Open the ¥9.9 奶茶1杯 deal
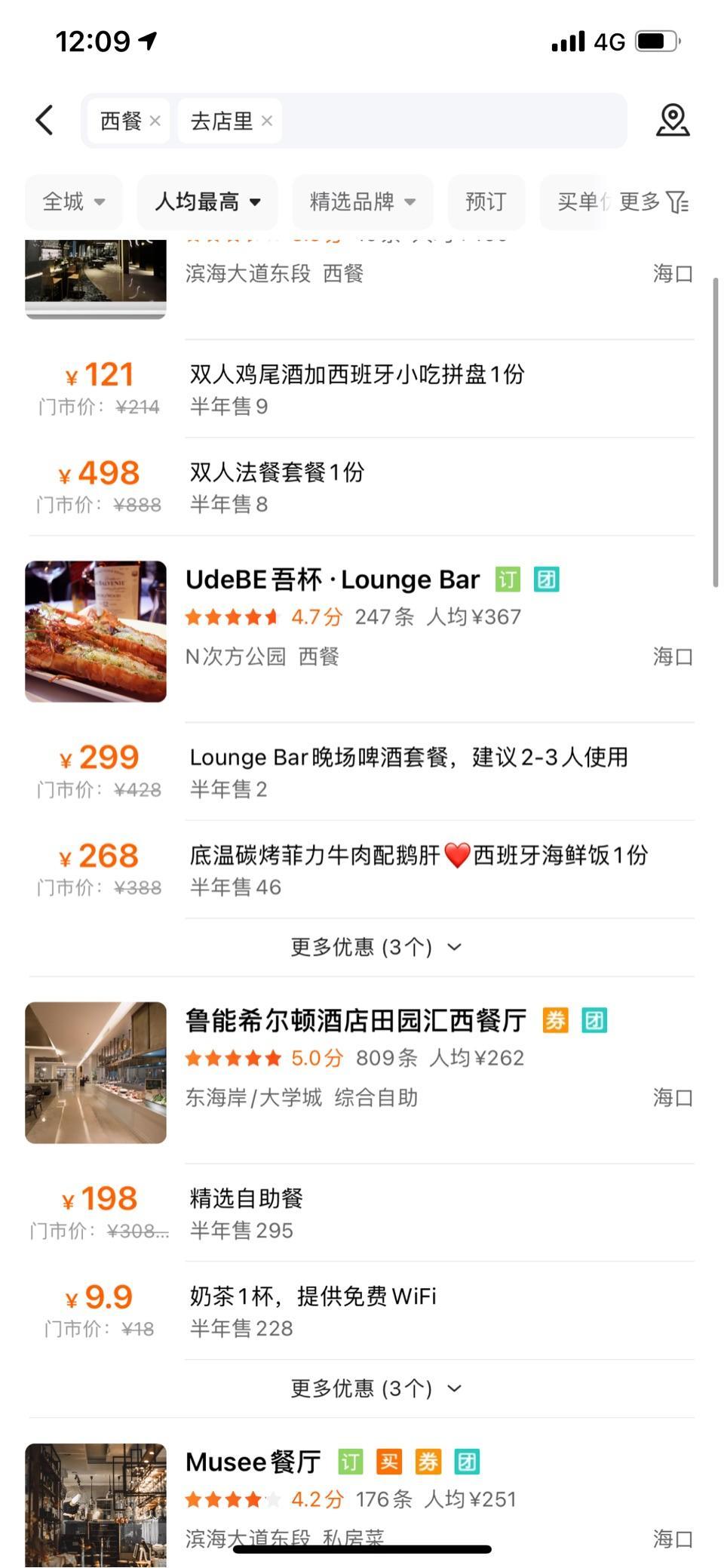Screen dimensions: 724x1568 pyautogui.click(x=312, y=1311)
